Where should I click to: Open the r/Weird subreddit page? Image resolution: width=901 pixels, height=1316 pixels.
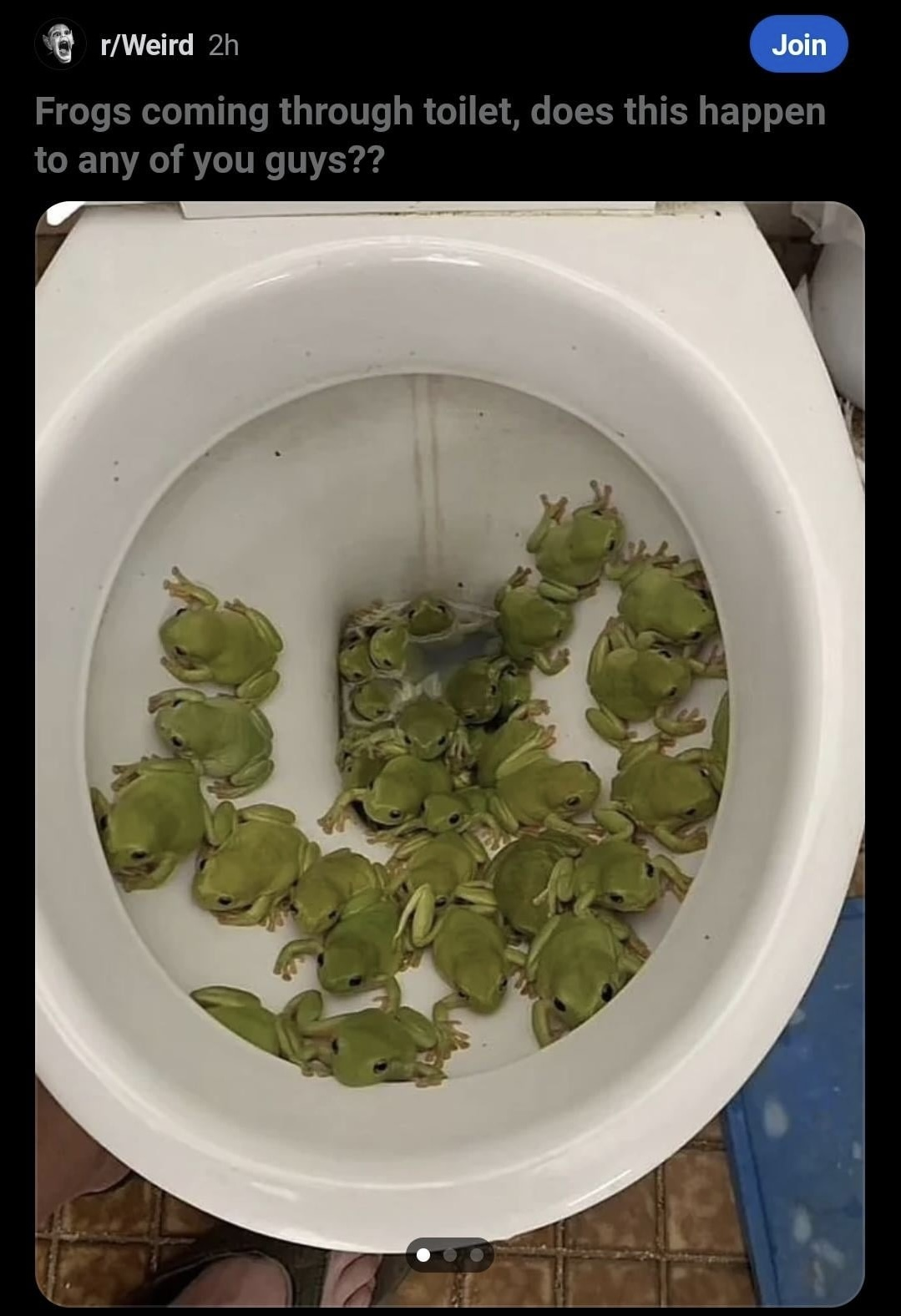pos(146,44)
